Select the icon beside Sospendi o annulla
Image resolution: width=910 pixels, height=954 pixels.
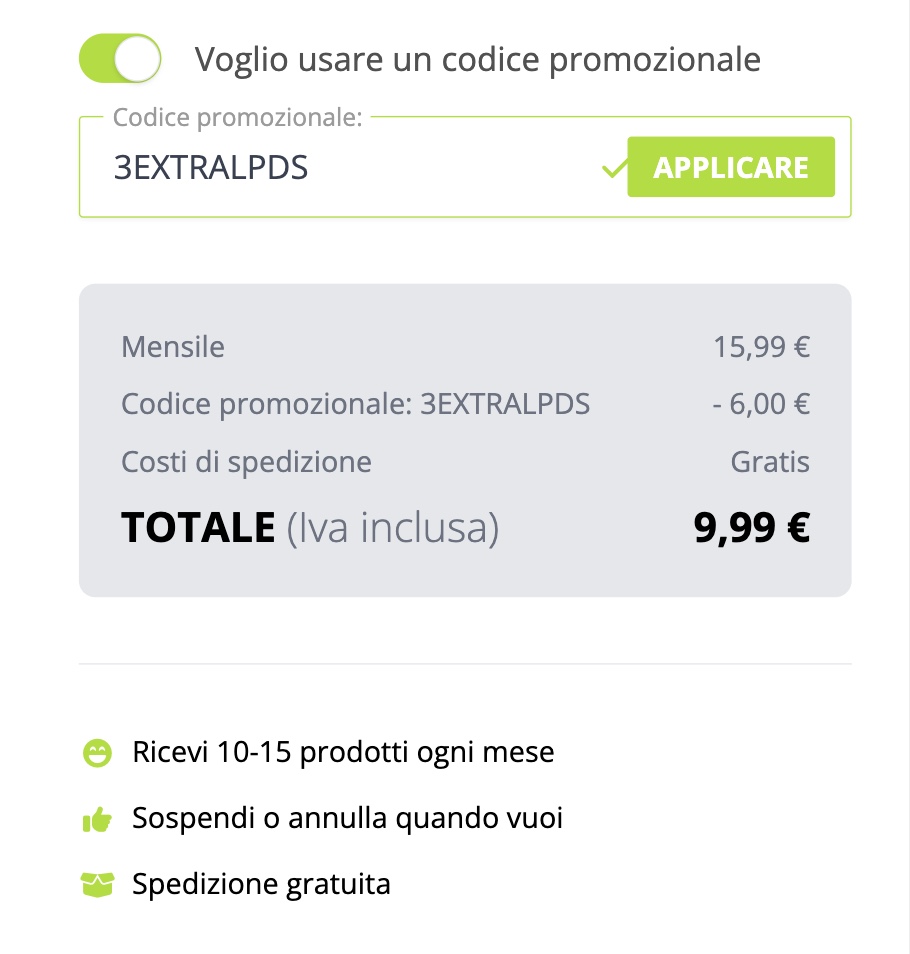pyautogui.click(x=98, y=817)
